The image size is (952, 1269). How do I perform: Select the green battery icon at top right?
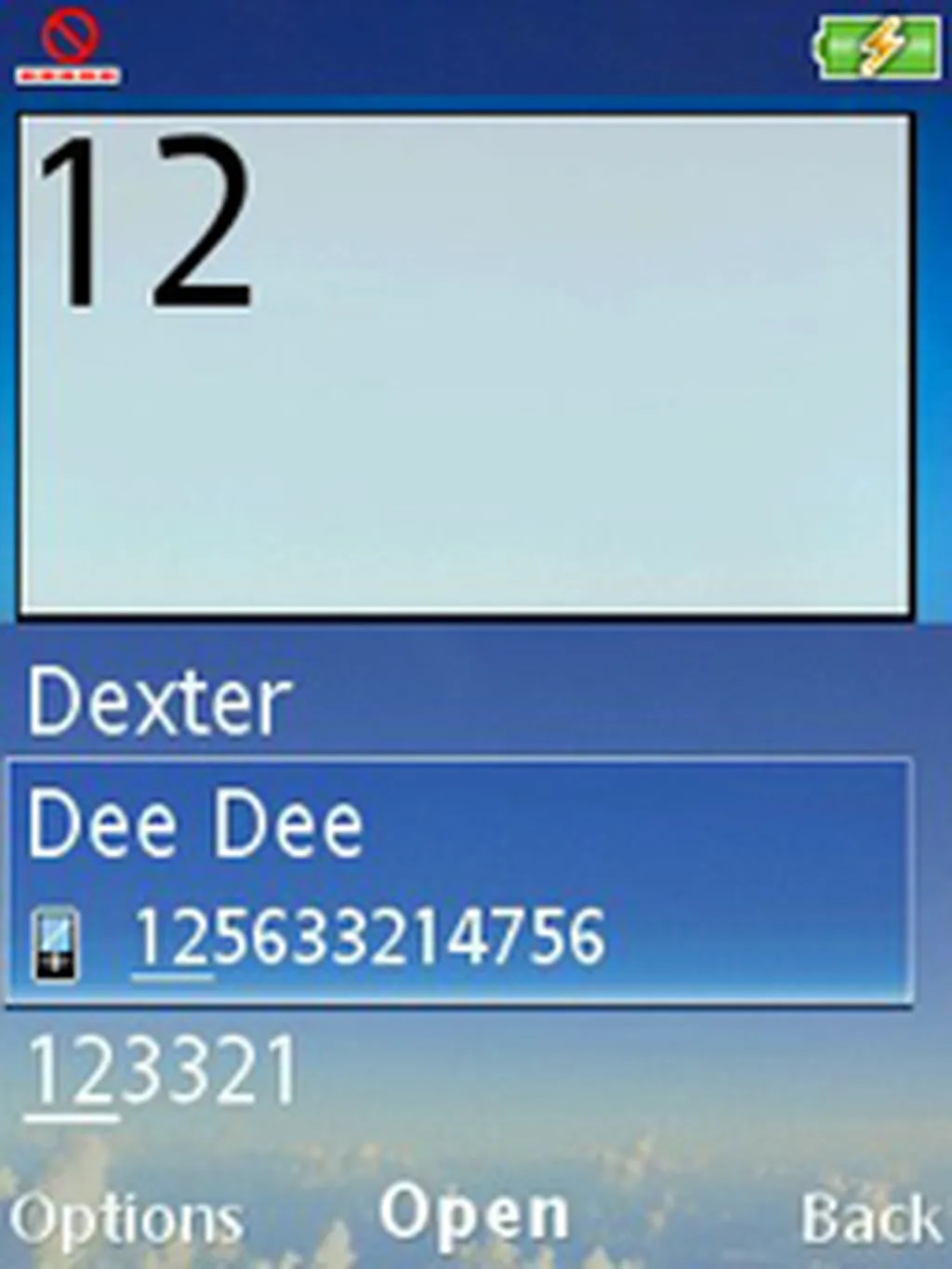[x=874, y=45]
